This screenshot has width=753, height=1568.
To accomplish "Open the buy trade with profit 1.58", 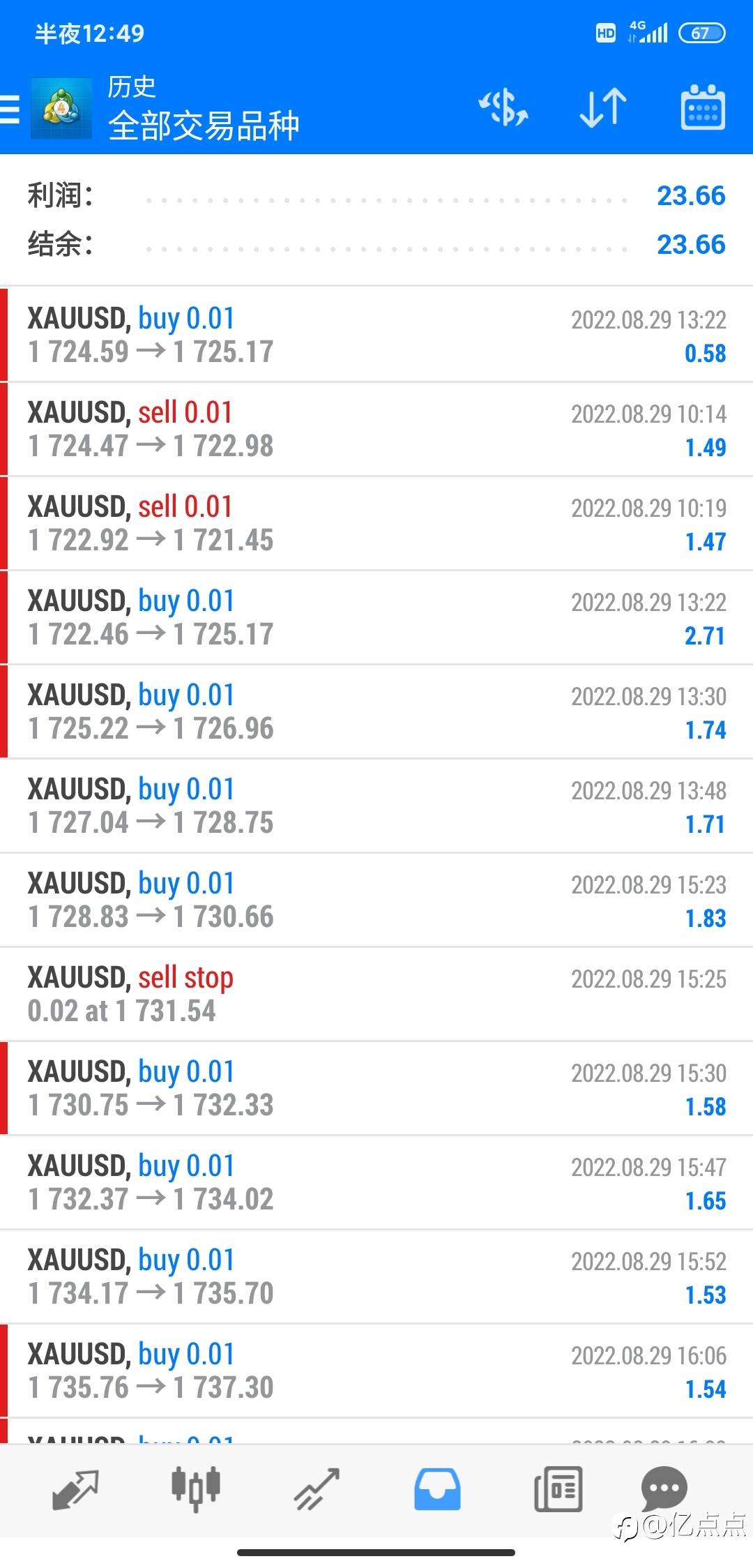I will pyautogui.click(x=376, y=1088).
